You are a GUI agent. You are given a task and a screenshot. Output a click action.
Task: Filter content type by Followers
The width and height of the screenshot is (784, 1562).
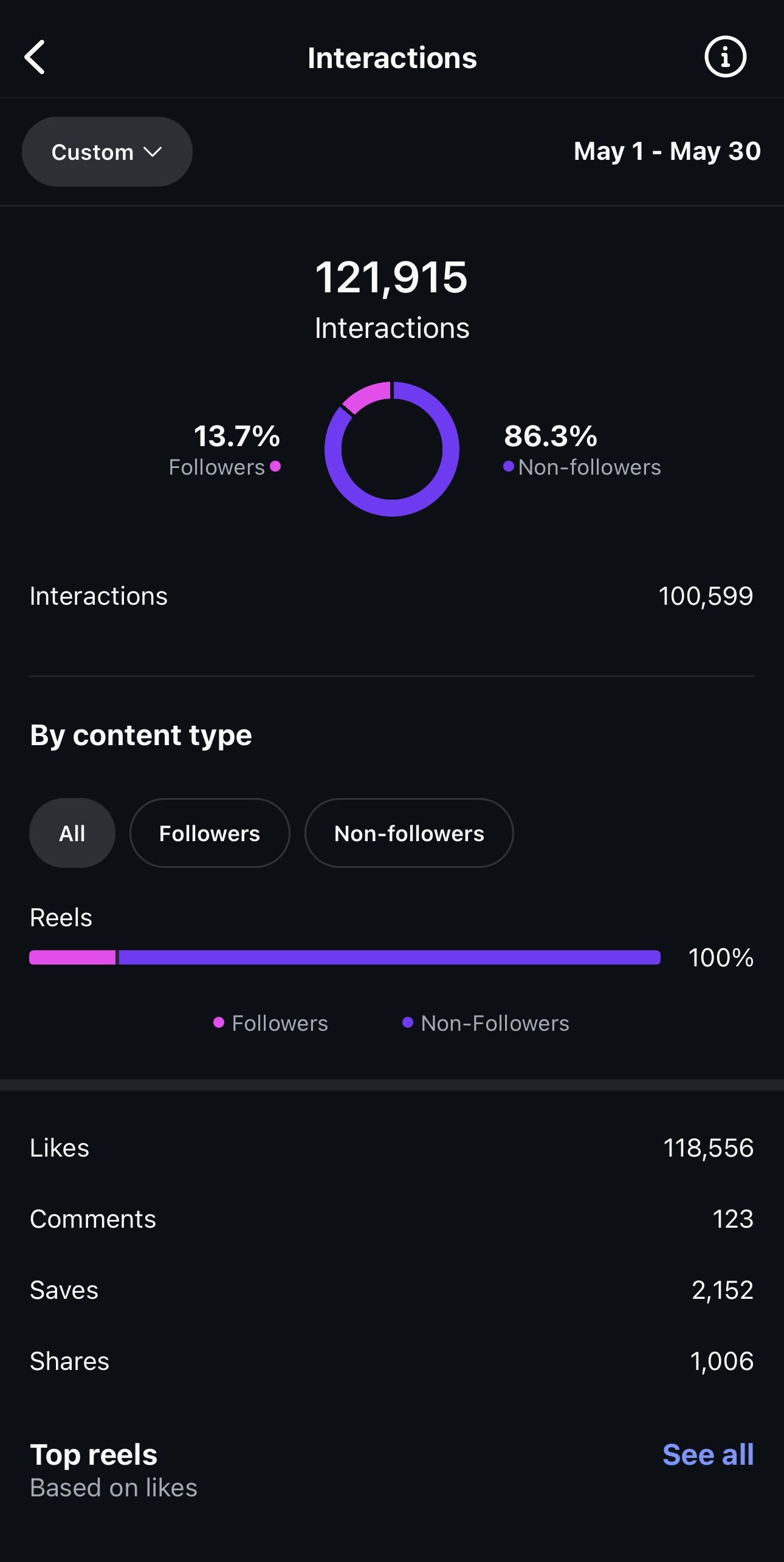210,833
